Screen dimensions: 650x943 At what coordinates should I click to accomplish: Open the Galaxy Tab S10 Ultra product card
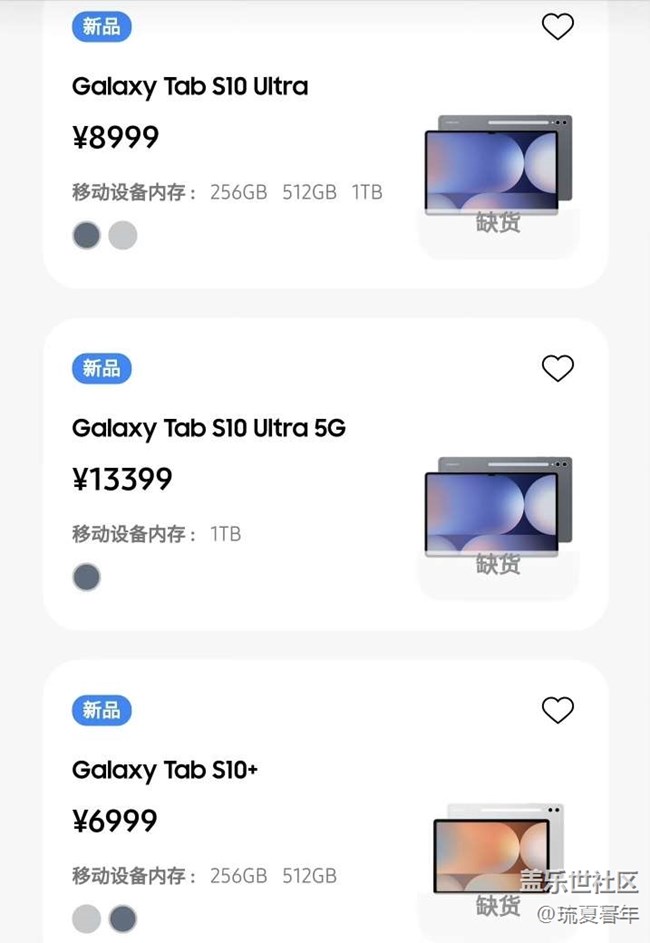pos(190,87)
